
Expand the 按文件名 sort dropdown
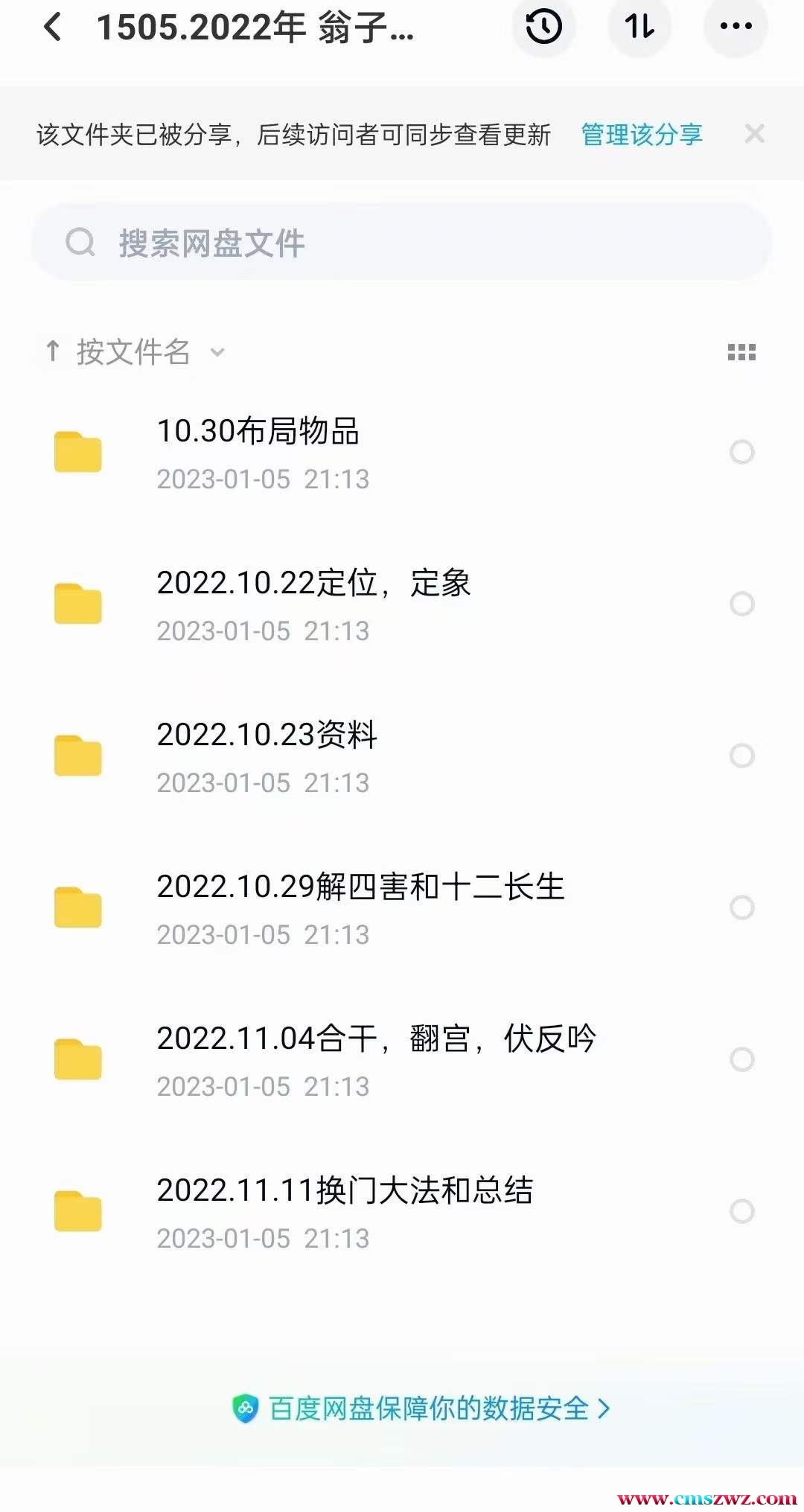pos(134,351)
